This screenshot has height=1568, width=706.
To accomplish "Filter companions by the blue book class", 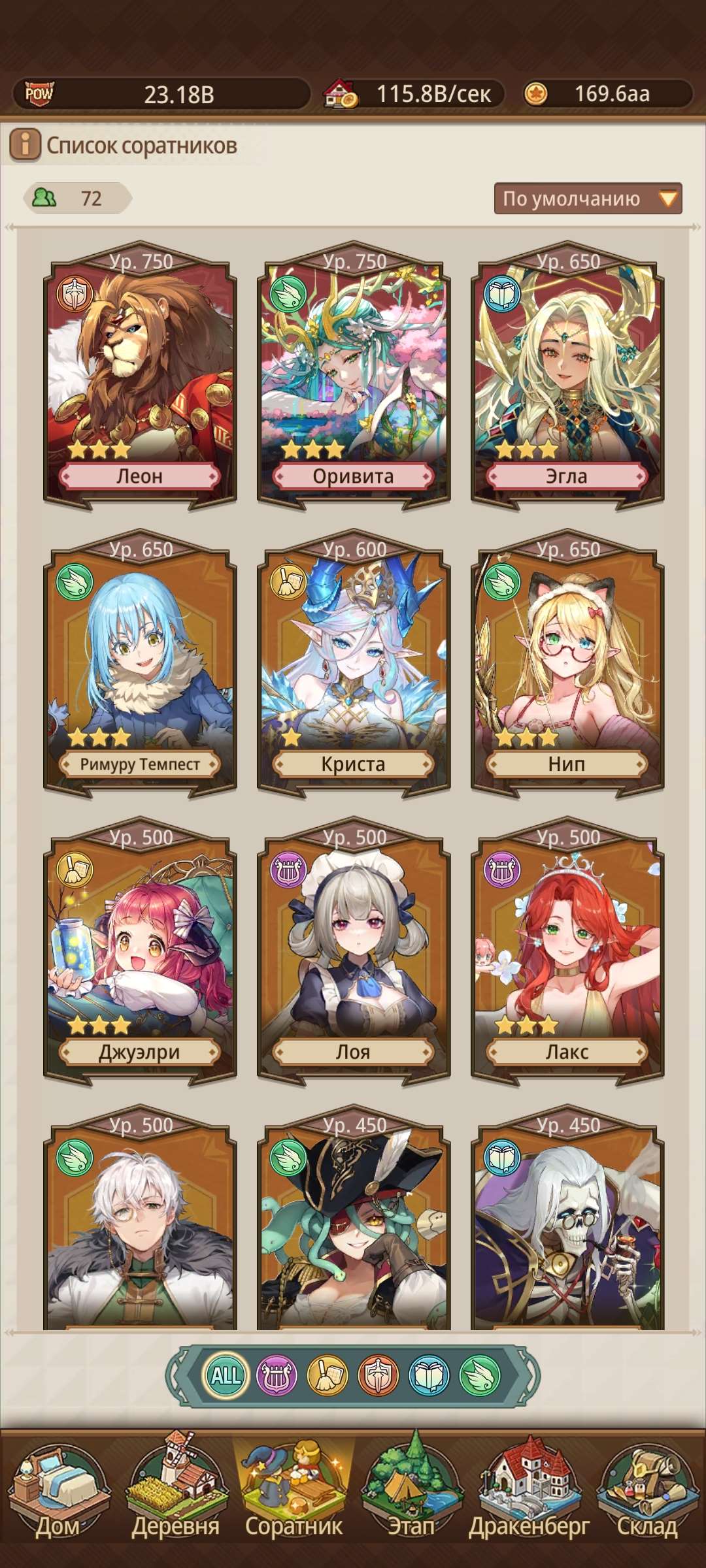I will click(x=429, y=1375).
